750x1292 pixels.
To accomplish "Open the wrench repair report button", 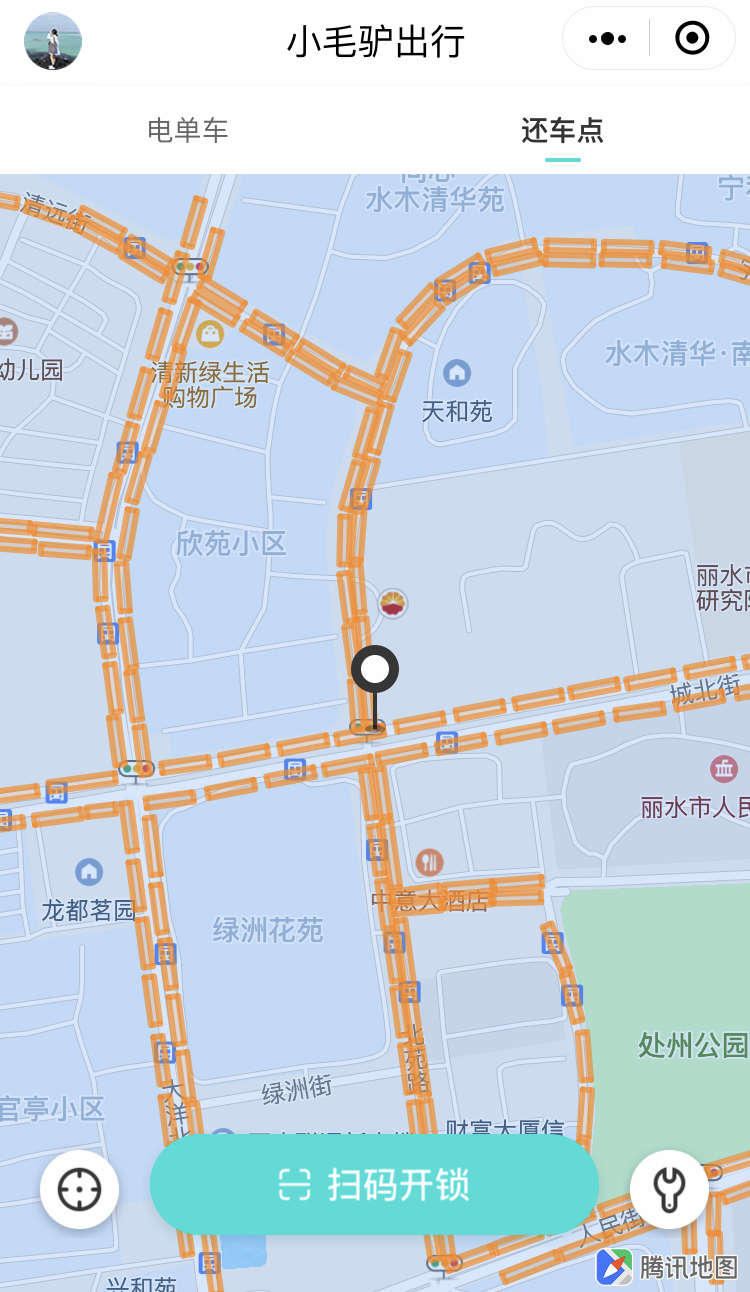I will pos(669,1189).
